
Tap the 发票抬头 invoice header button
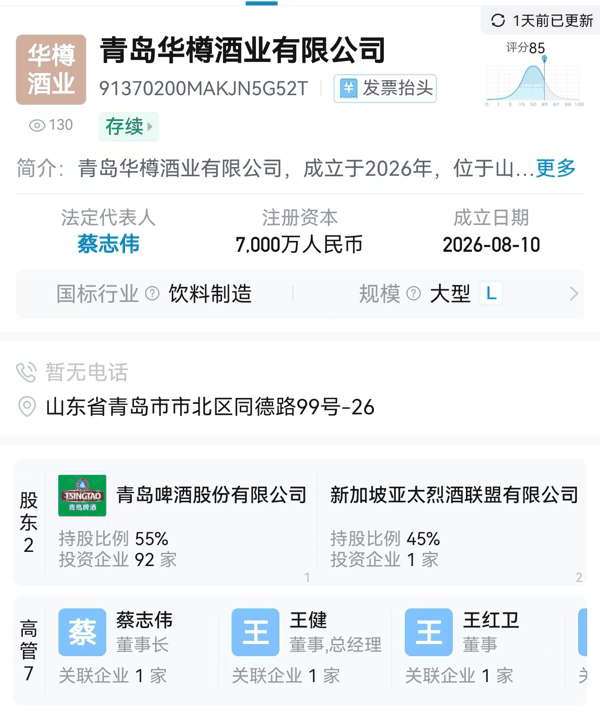pyautogui.click(x=385, y=88)
